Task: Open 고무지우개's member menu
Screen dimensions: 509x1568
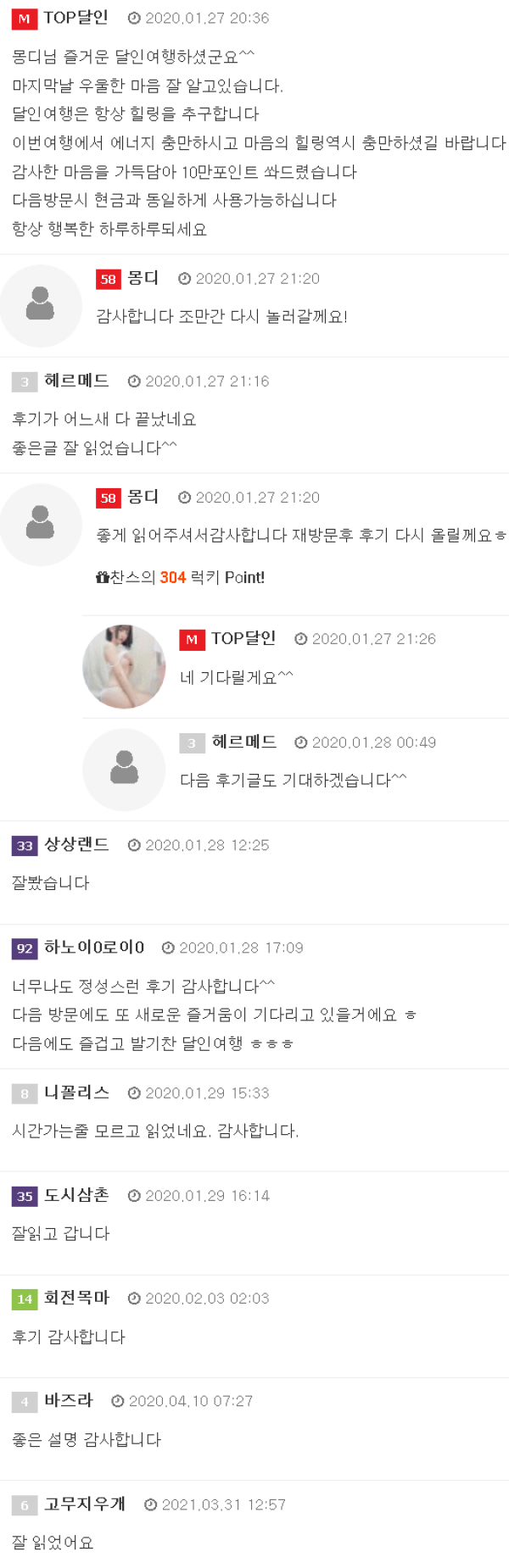Action: 84,1504
